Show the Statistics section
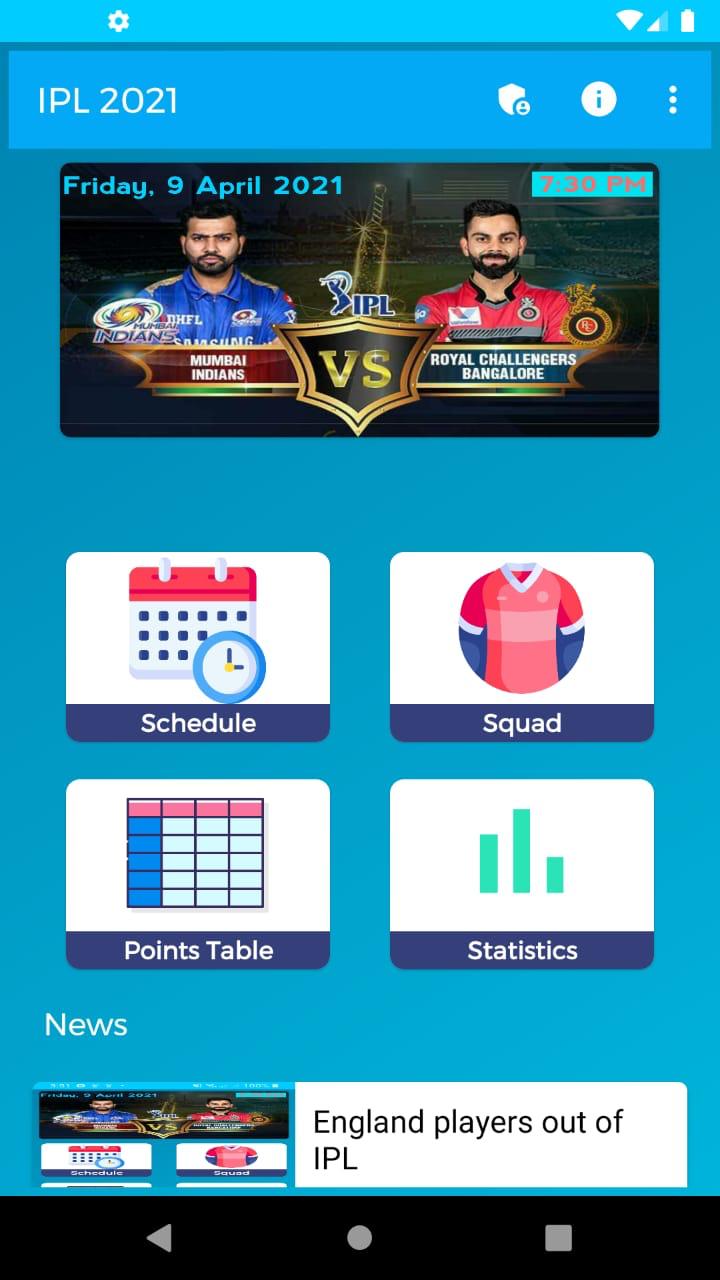Screen dimensions: 720x1280 tap(522, 874)
